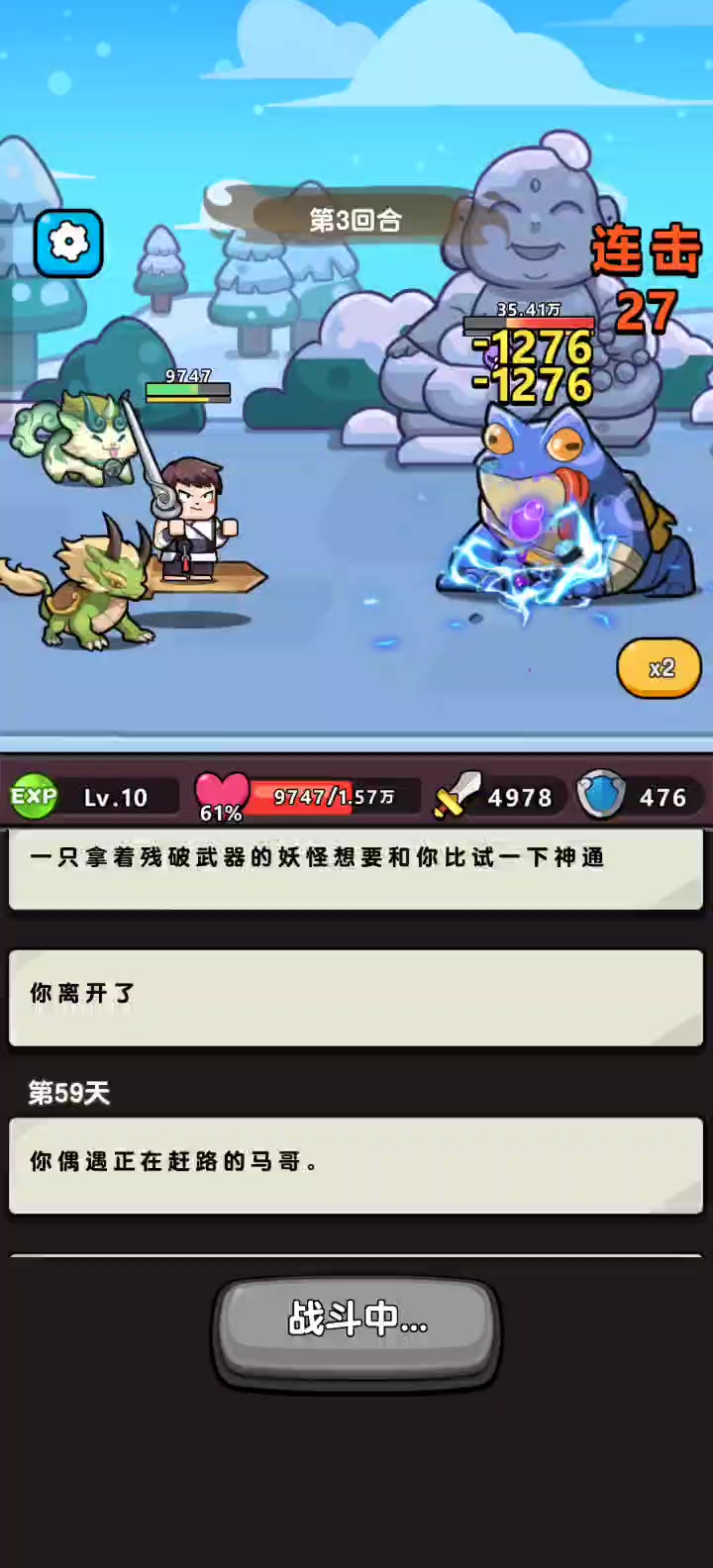Screen dimensions: 713x1568
Task: Open the settings gear icon
Action: pos(68,243)
